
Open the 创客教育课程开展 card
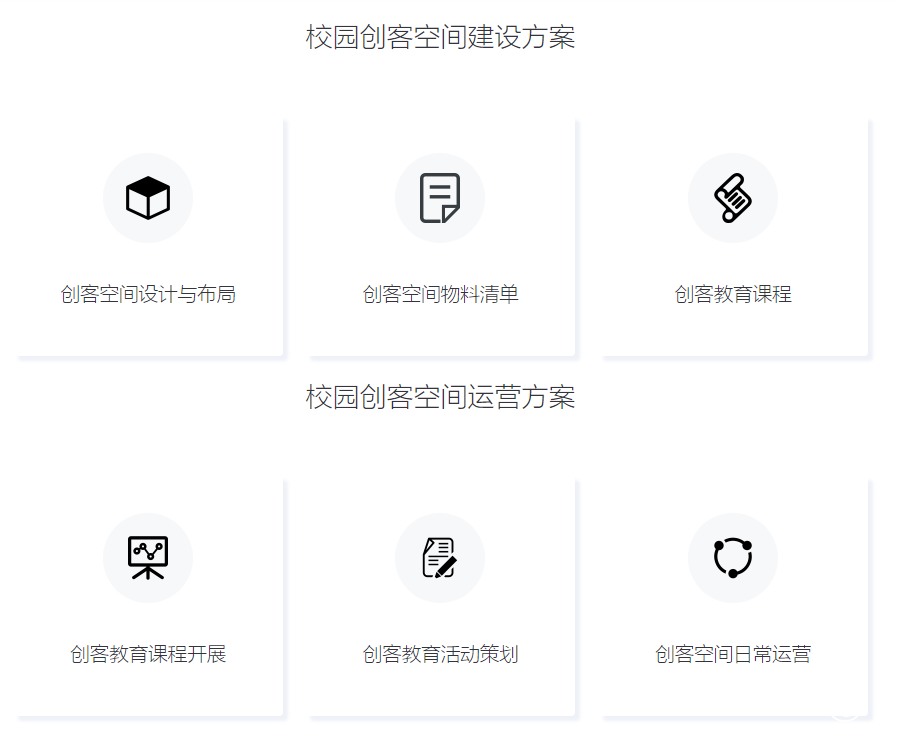click(148, 598)
